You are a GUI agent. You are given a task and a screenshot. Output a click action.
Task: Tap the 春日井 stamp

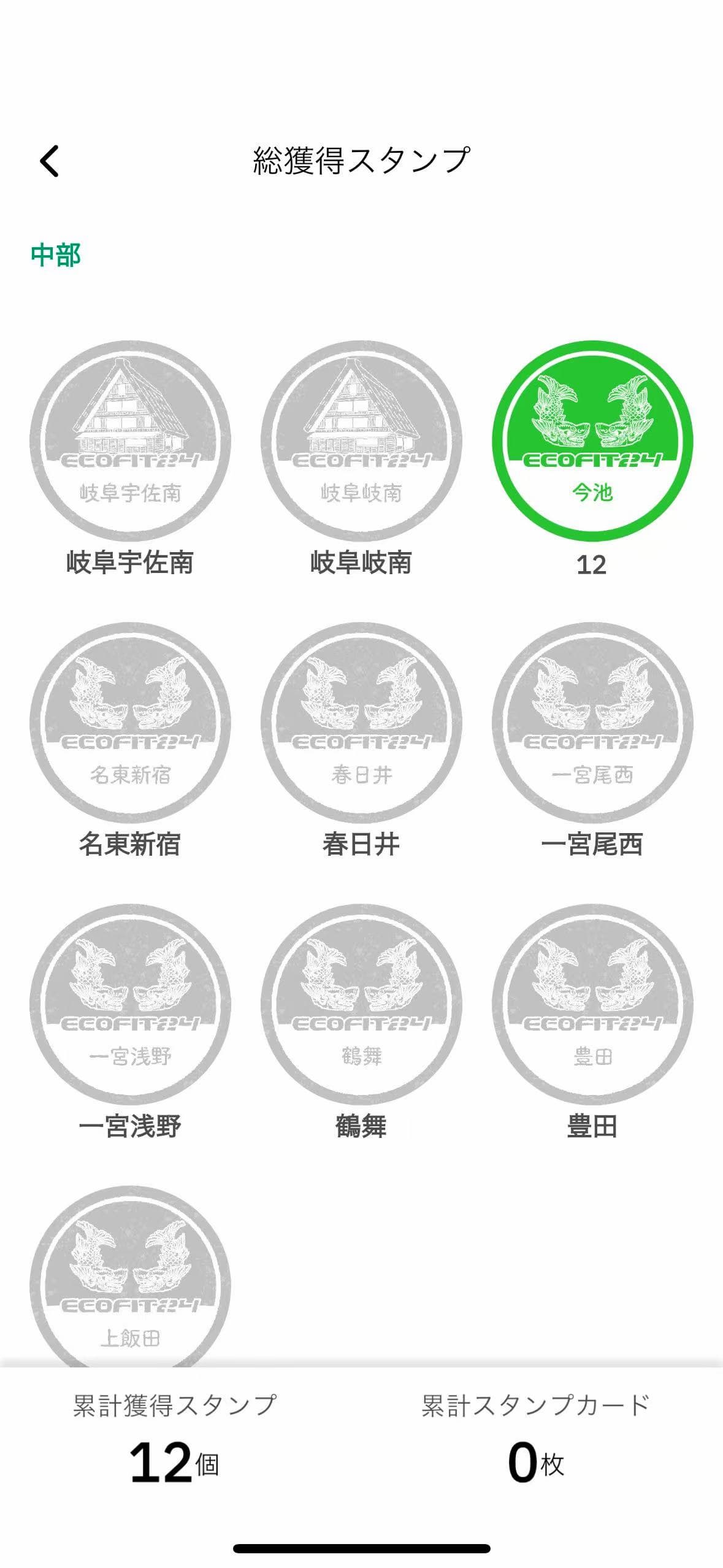tap(361, 723)
